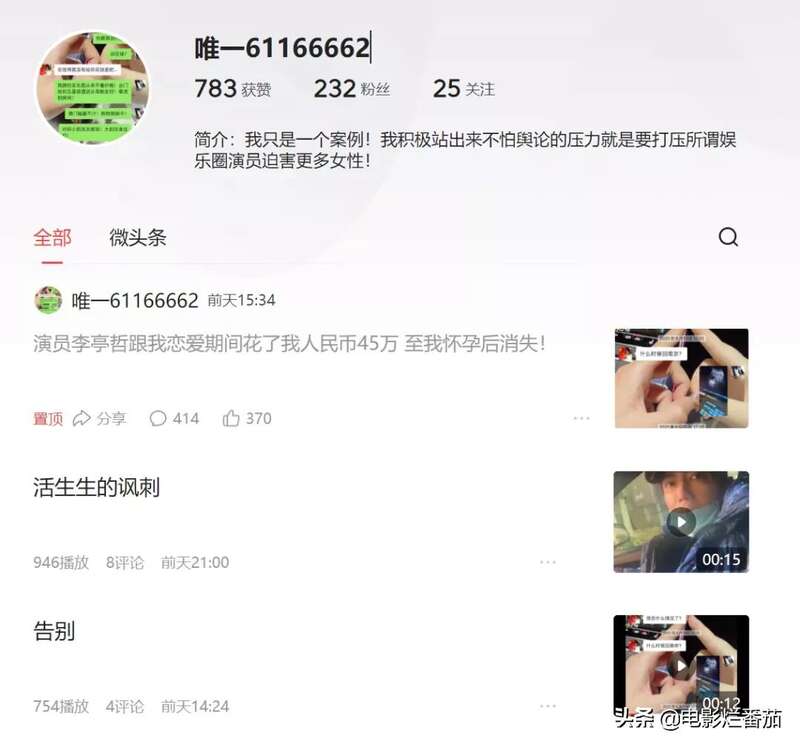Open more options for 告别 video
This screenshot has height=747, width=800.
pyautogui.click(x=548, y=706)
